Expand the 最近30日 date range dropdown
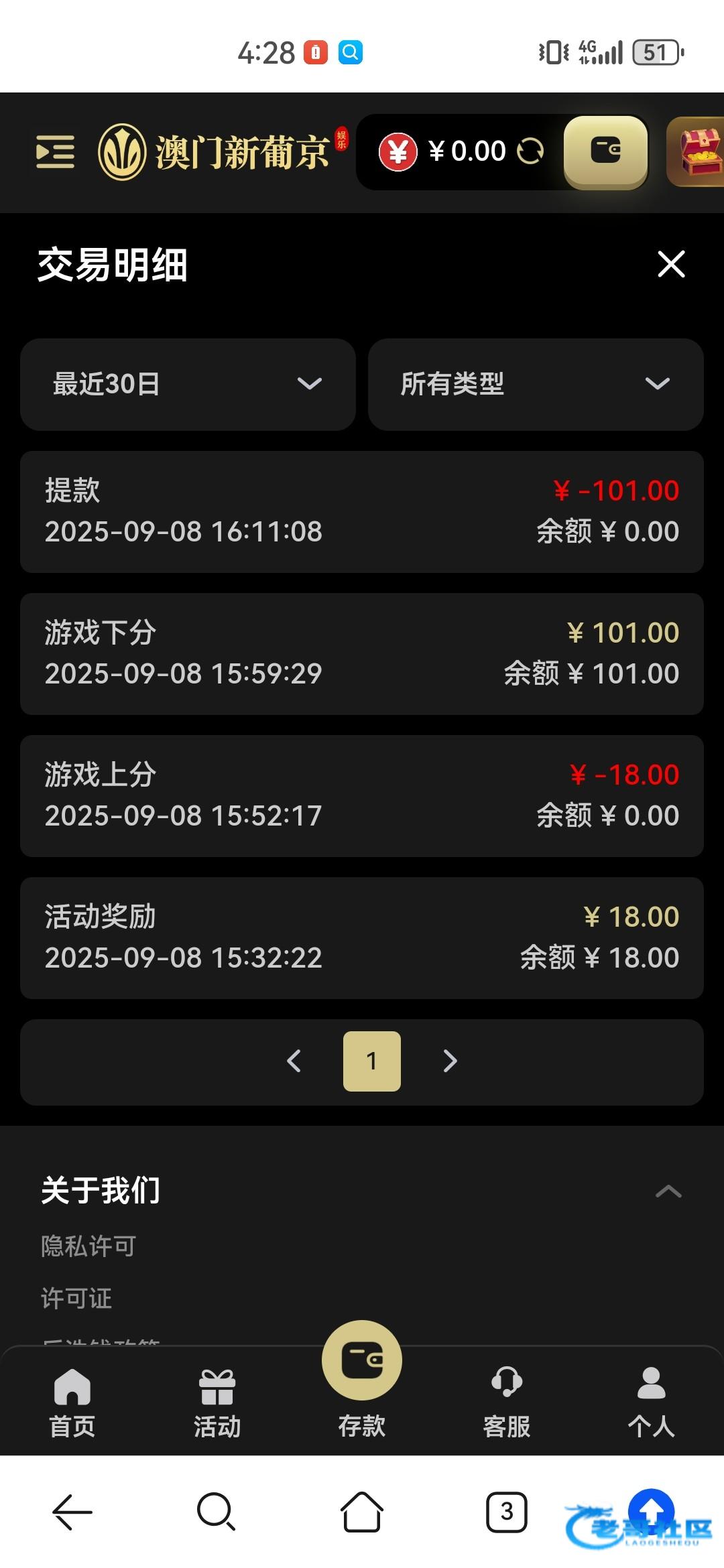This screenshot has height=1568, width=724. tap(188, 384)
